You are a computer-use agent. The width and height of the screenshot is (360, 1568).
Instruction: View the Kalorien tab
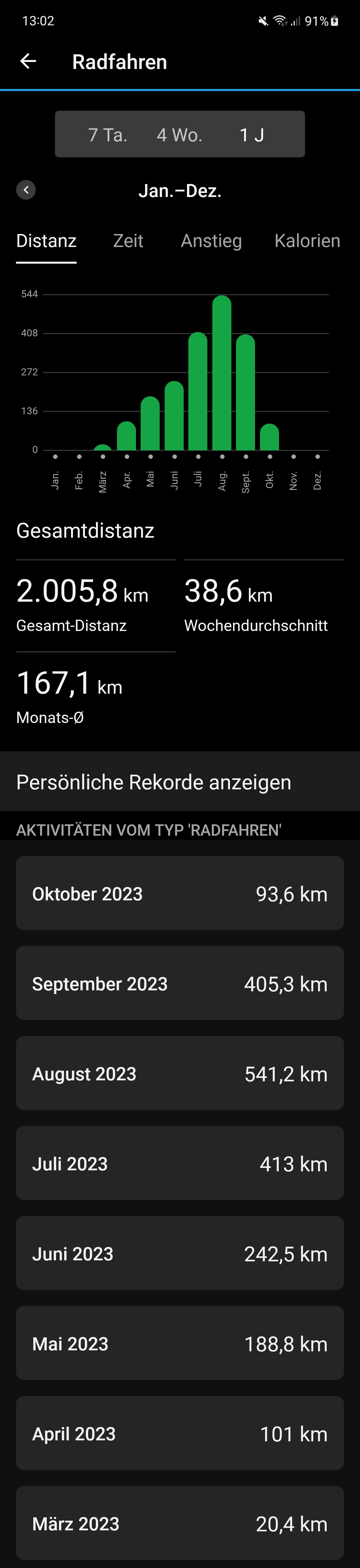(307, 241)
